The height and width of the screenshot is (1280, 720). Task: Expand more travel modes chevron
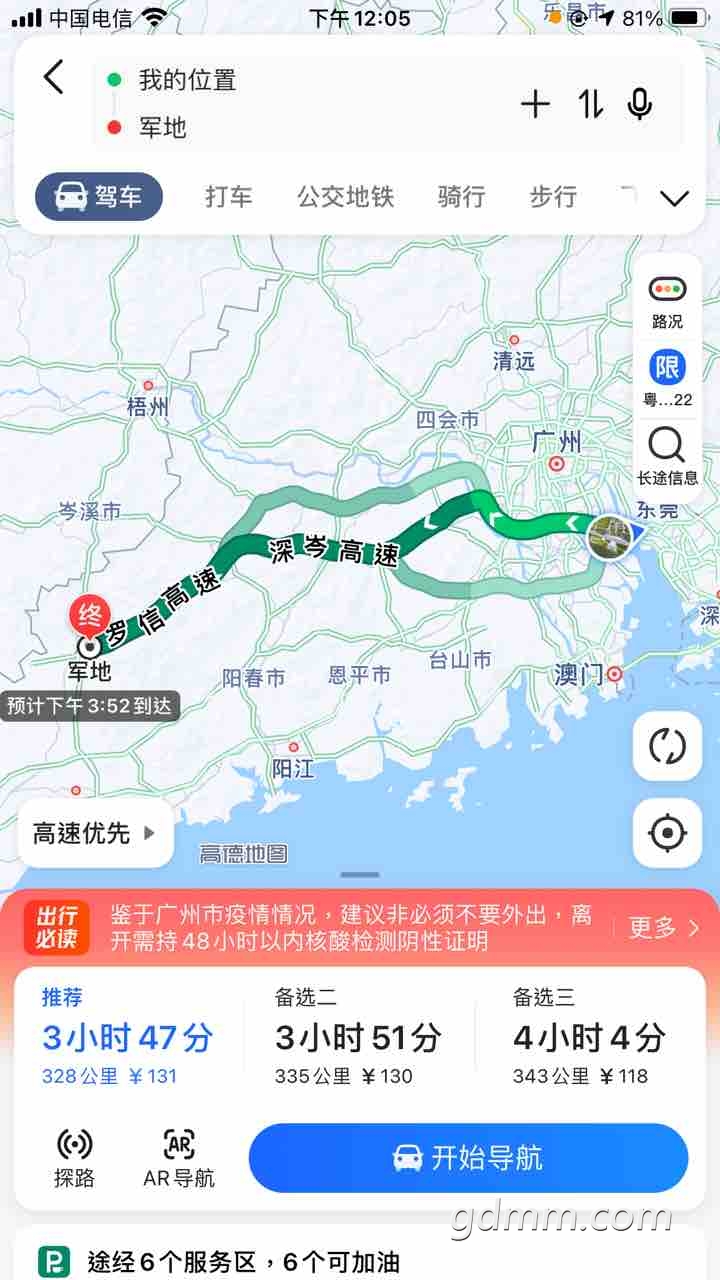pos(675,198)
